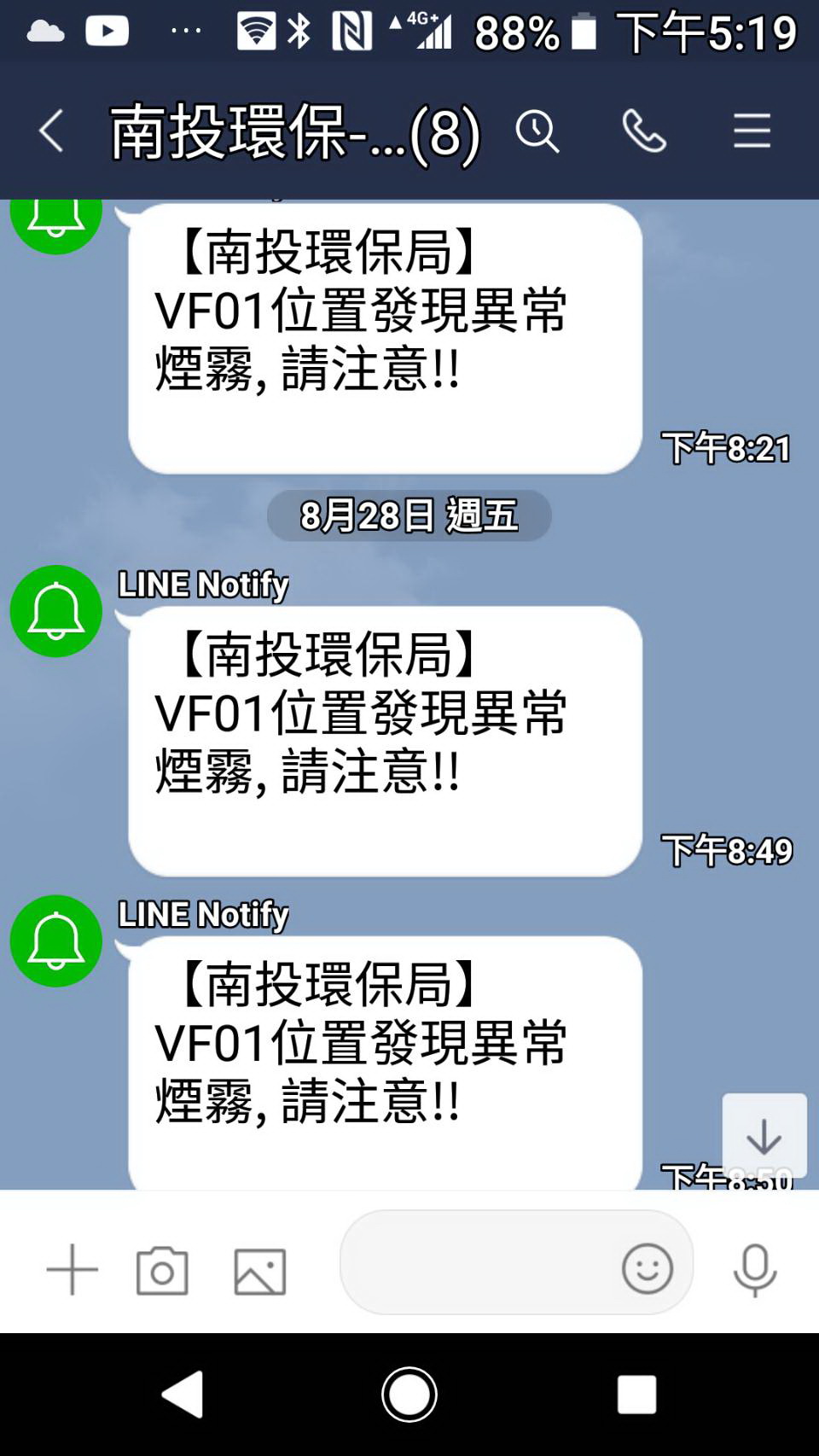Tap the system home button
This screenshot has width=819, height=1456.
(409, 1395)
